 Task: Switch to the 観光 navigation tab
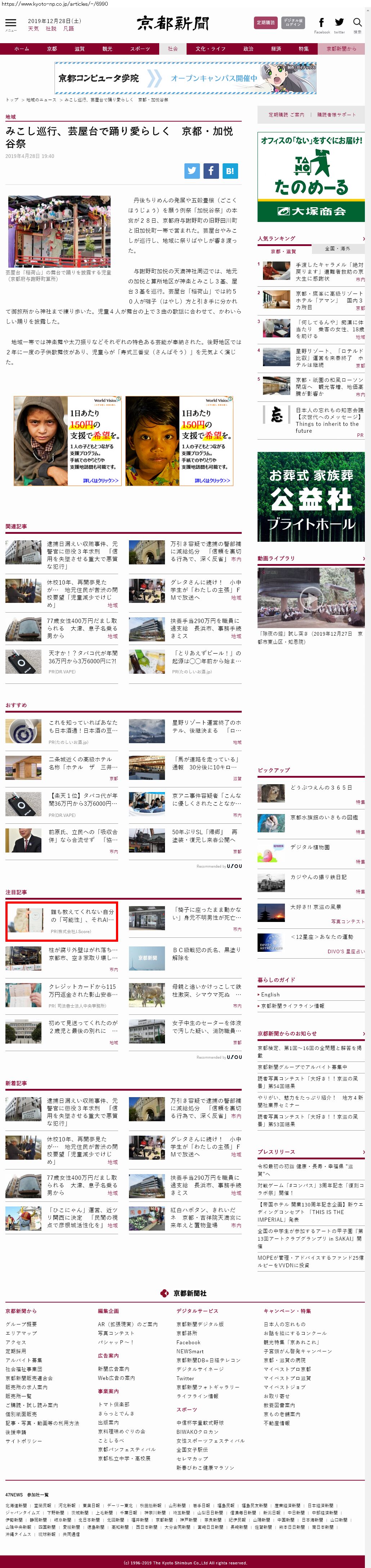tap(107, 49)
